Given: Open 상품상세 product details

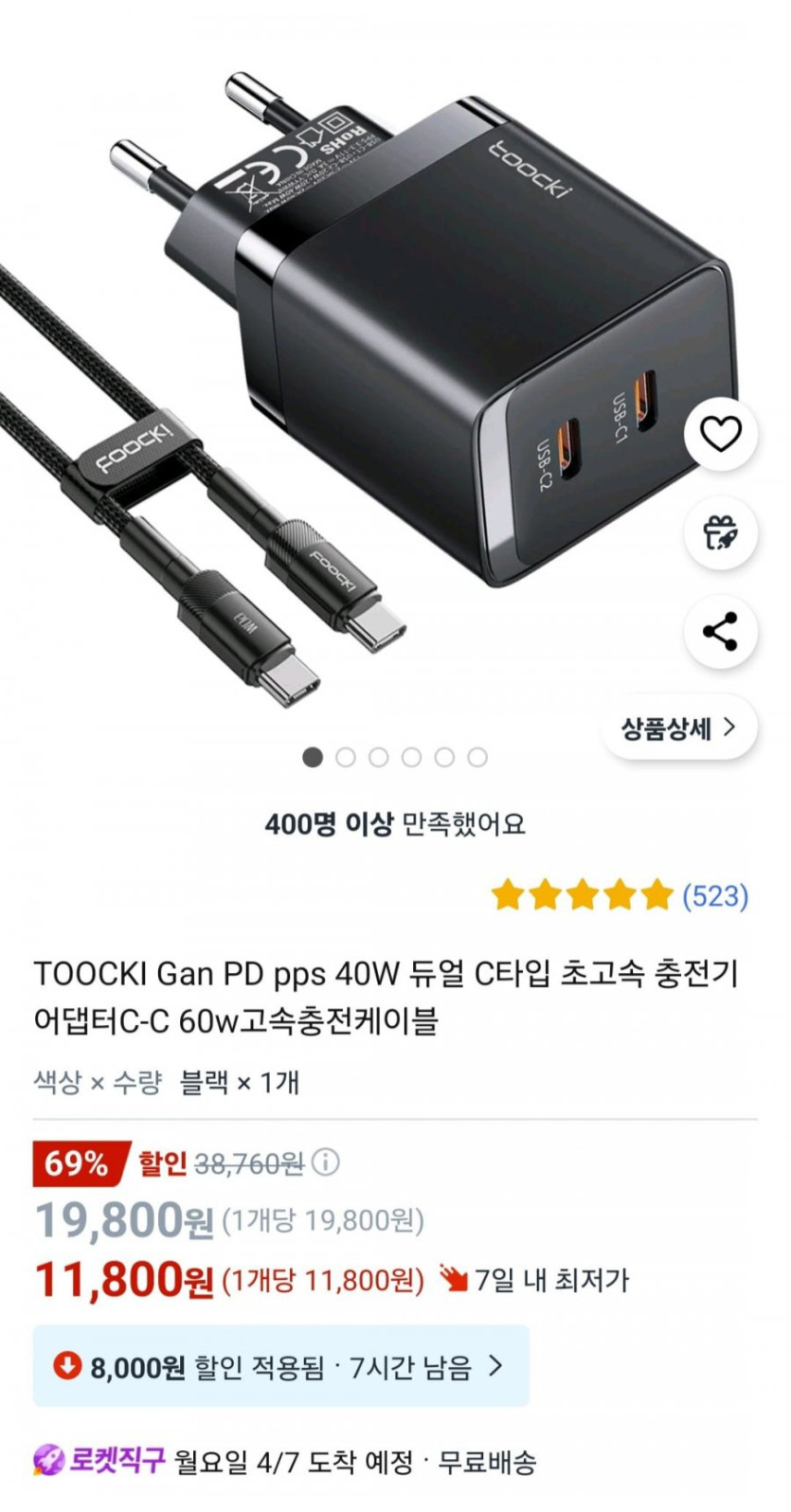Looking at the screenshot, I should (x=678, y=728).
